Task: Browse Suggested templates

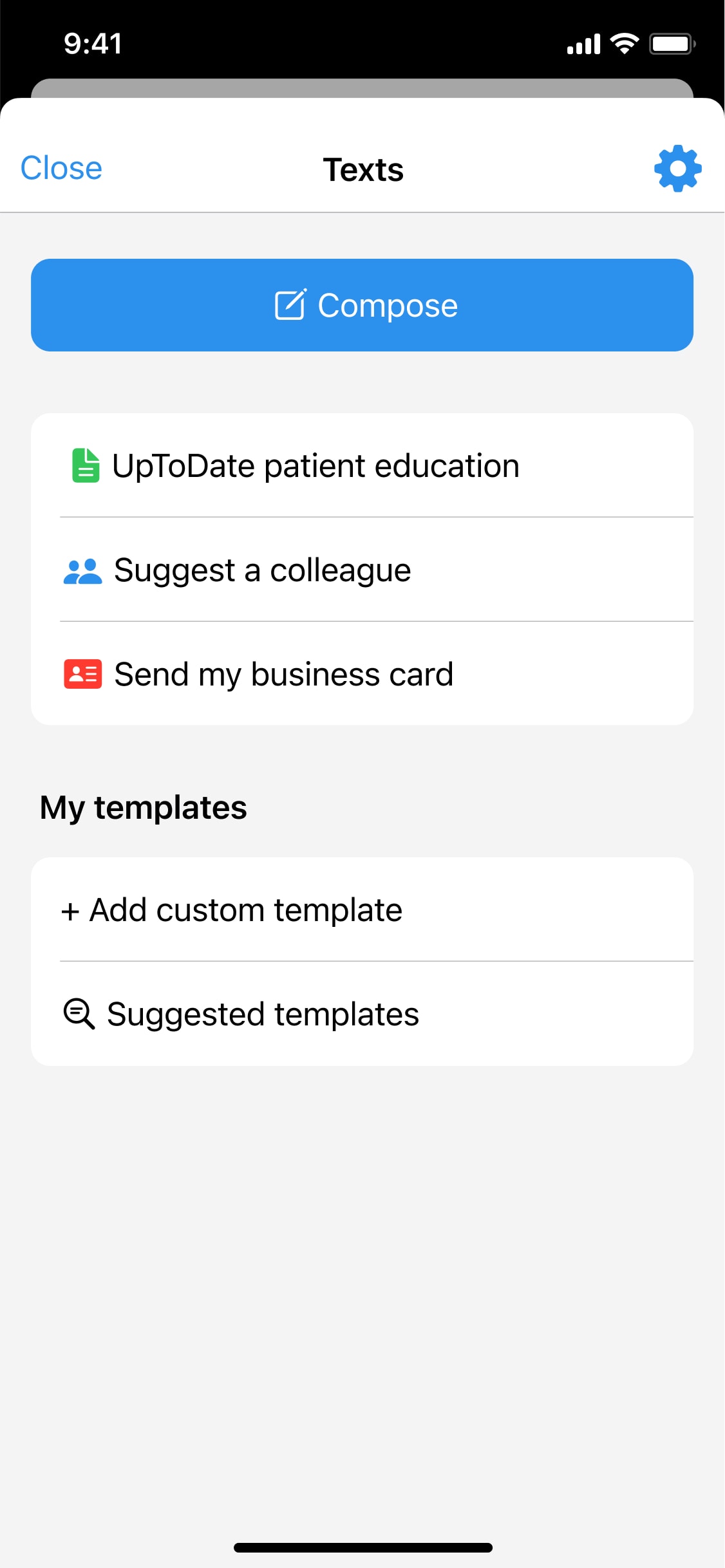Action: coord(362,1014)
